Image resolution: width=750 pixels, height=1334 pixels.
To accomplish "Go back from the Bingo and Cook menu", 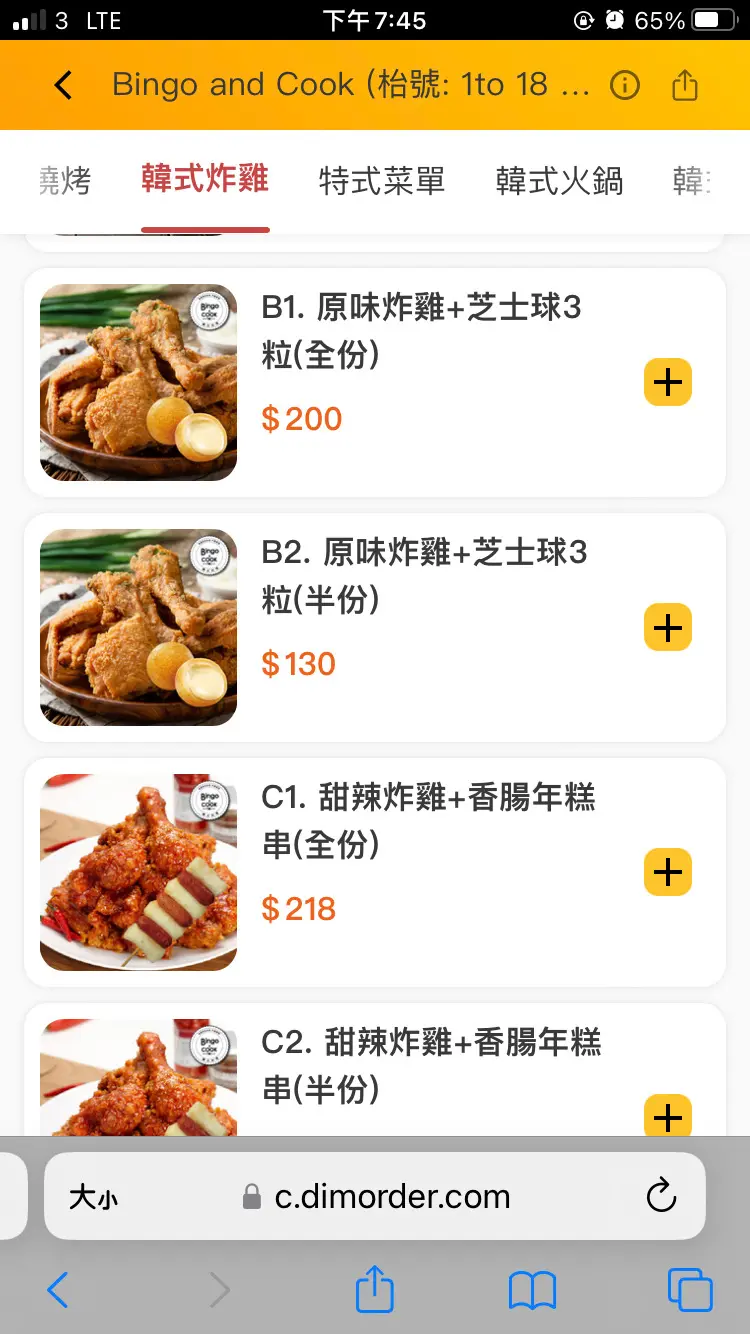I will click(x=63, y=85).
